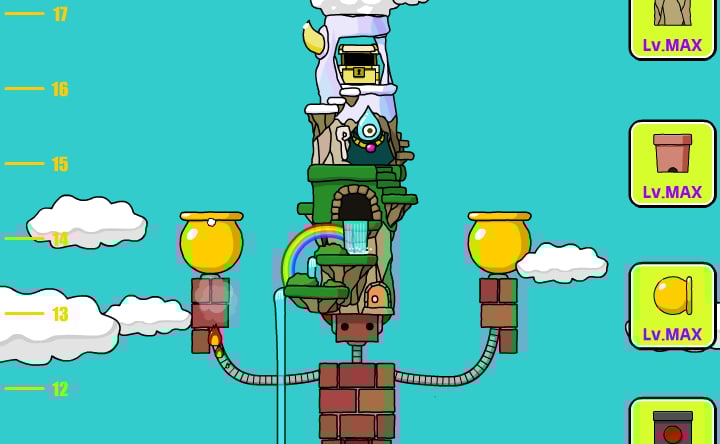The width and height of the screenshot is (720, 444).
Task: Select the brick block Lv.MAX button
Action: tap(672, 164)
